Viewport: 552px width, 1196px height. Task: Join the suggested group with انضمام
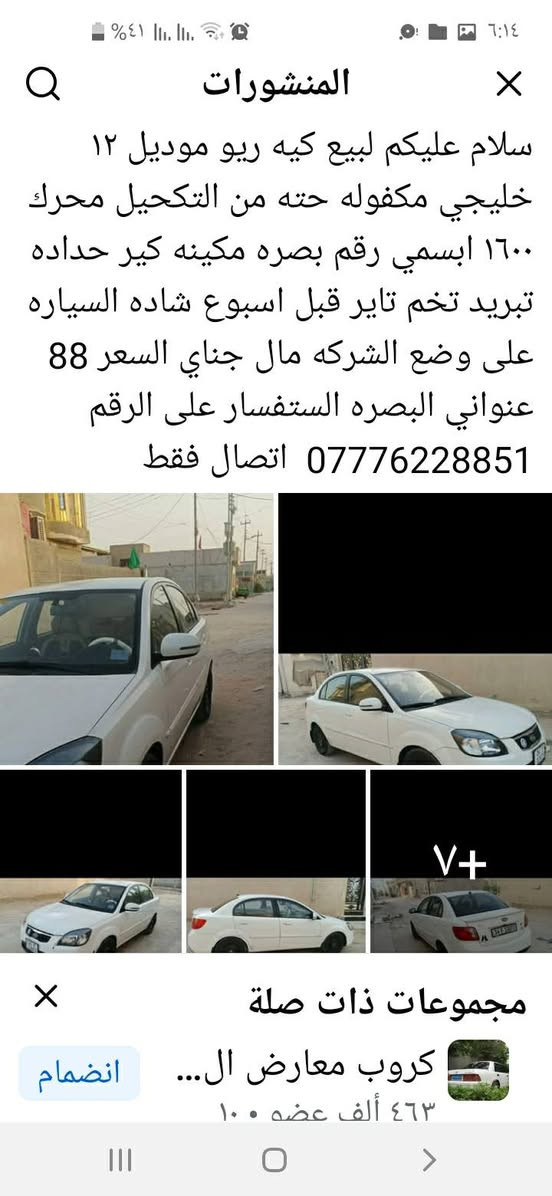pyautogui.click(x=79, y=1073)
